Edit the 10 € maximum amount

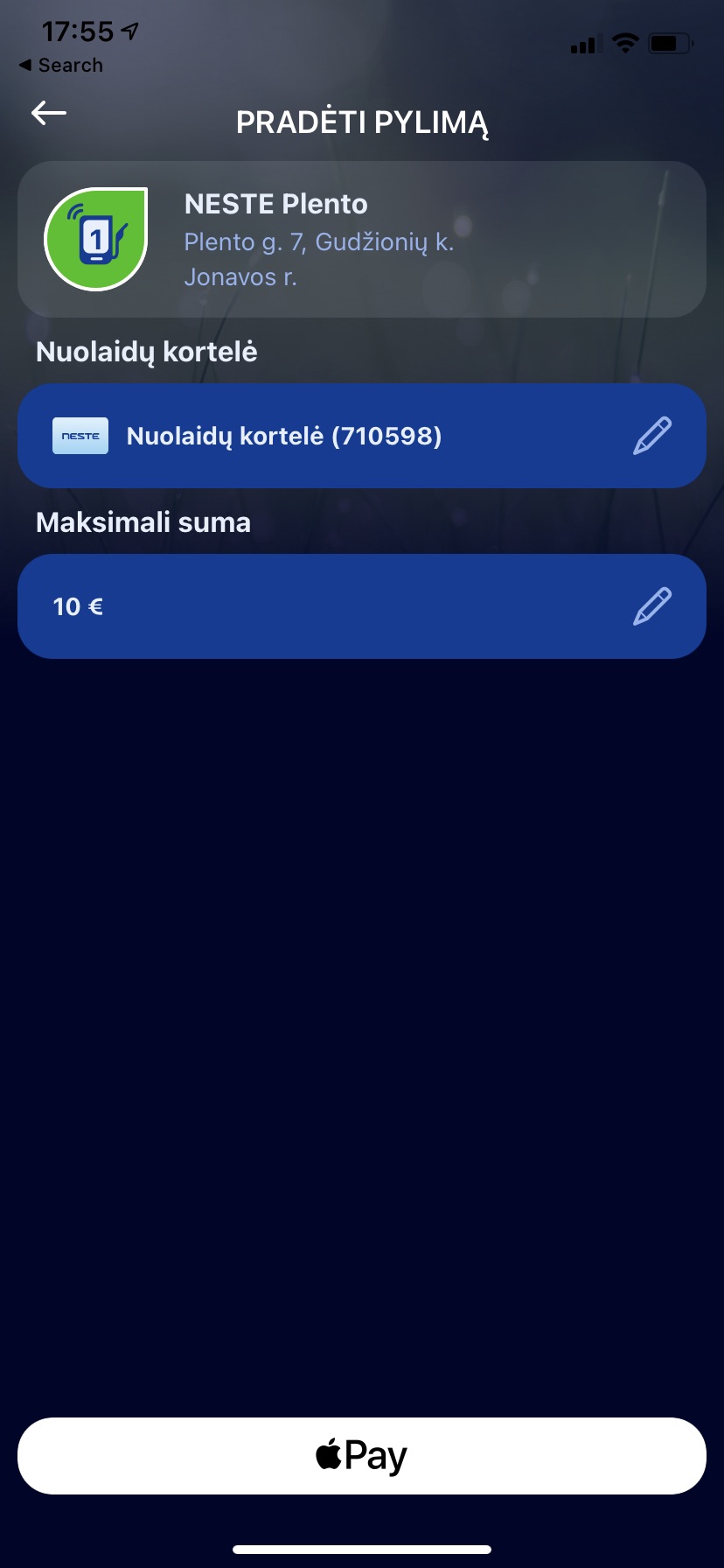pos(651,606)
